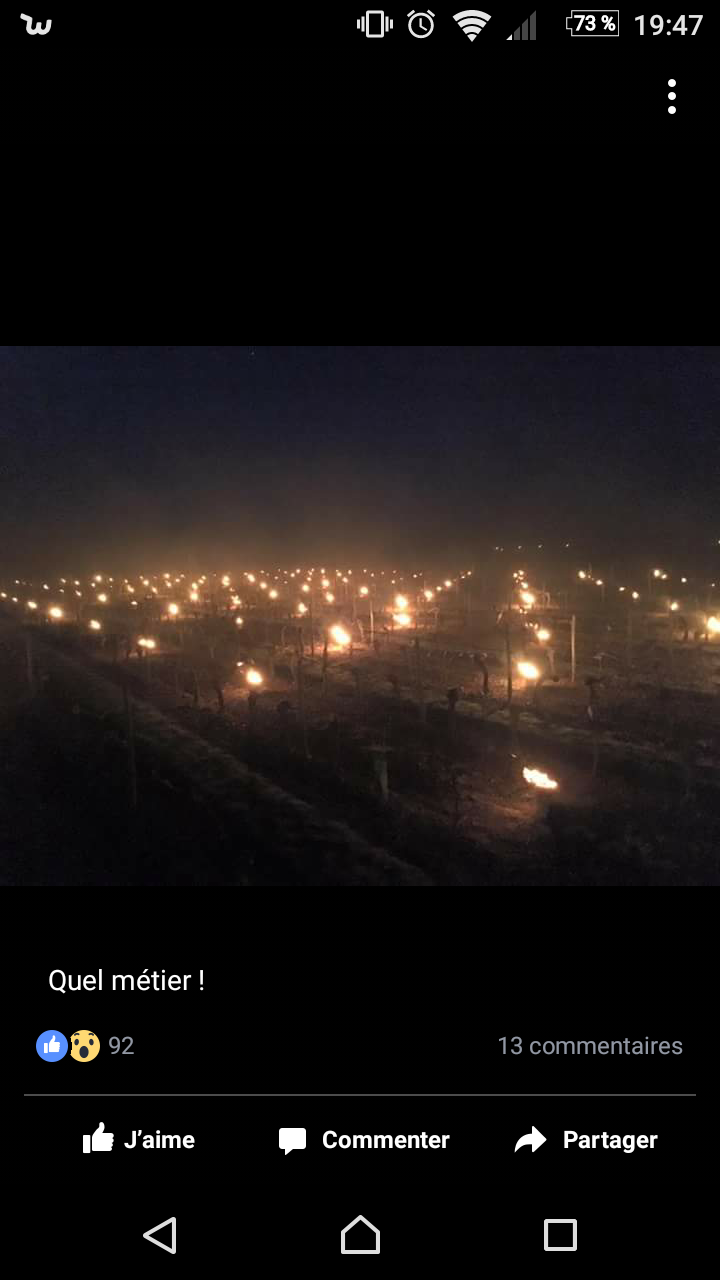720x1280 pixels.
Task: View the 92 reactions list
Action: (85, 1046)
